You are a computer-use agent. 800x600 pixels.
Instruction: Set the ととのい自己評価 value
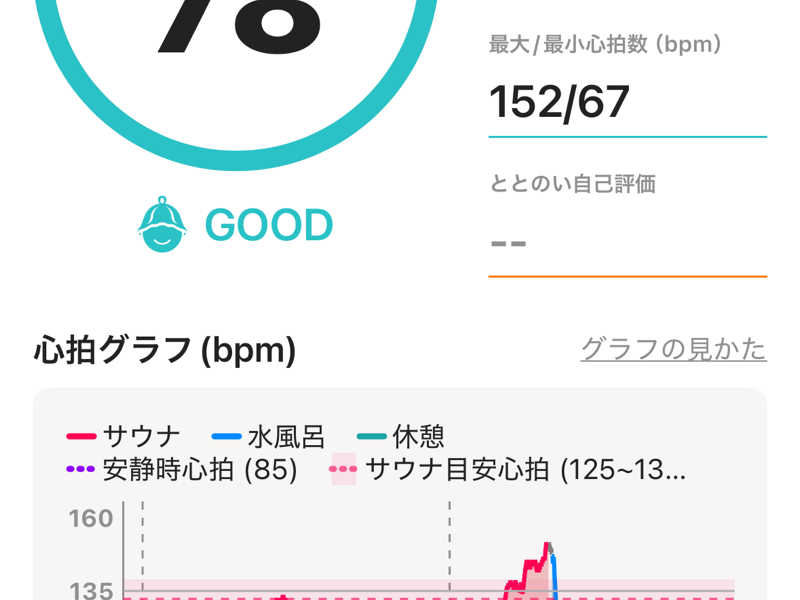tap(626, 243)
